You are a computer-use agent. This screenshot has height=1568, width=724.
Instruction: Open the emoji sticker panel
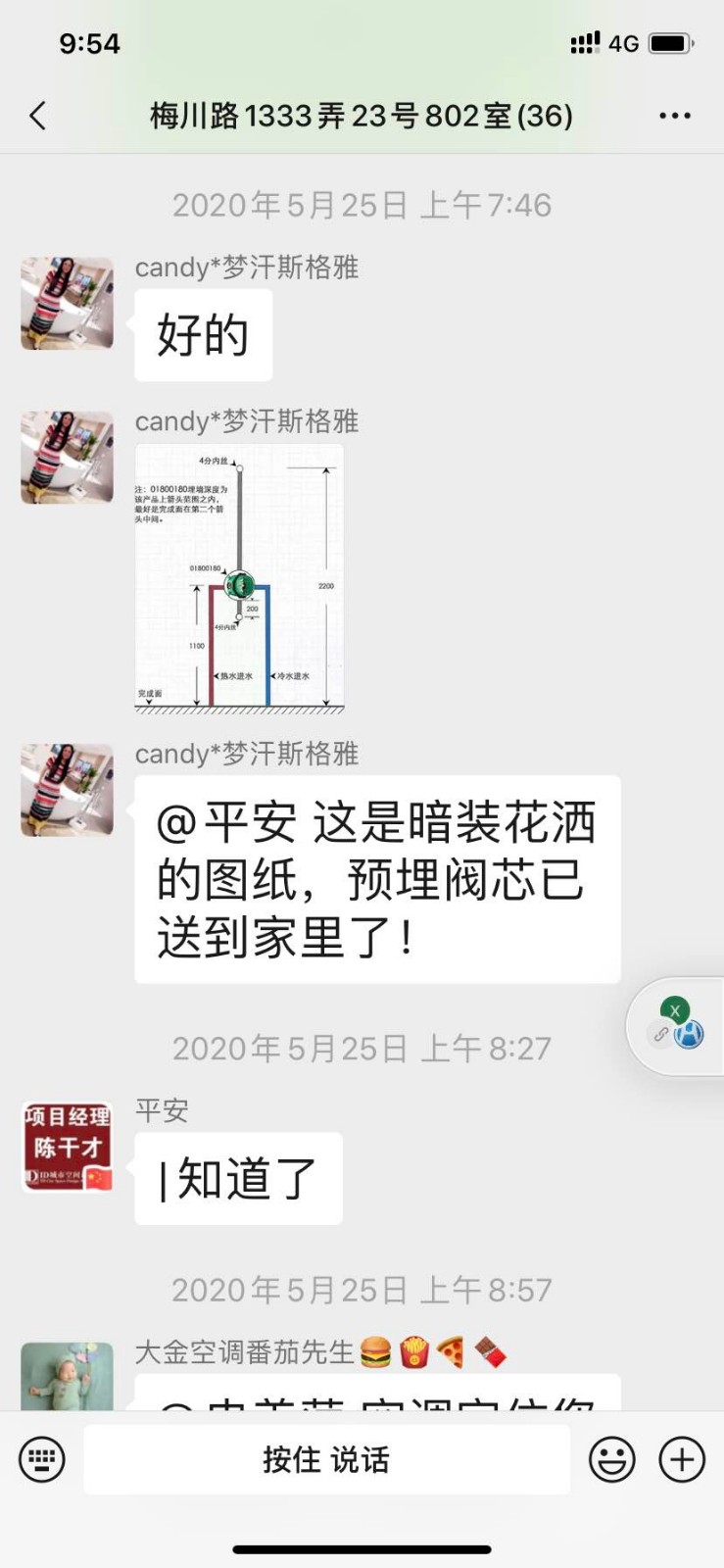pos(612,1459)
